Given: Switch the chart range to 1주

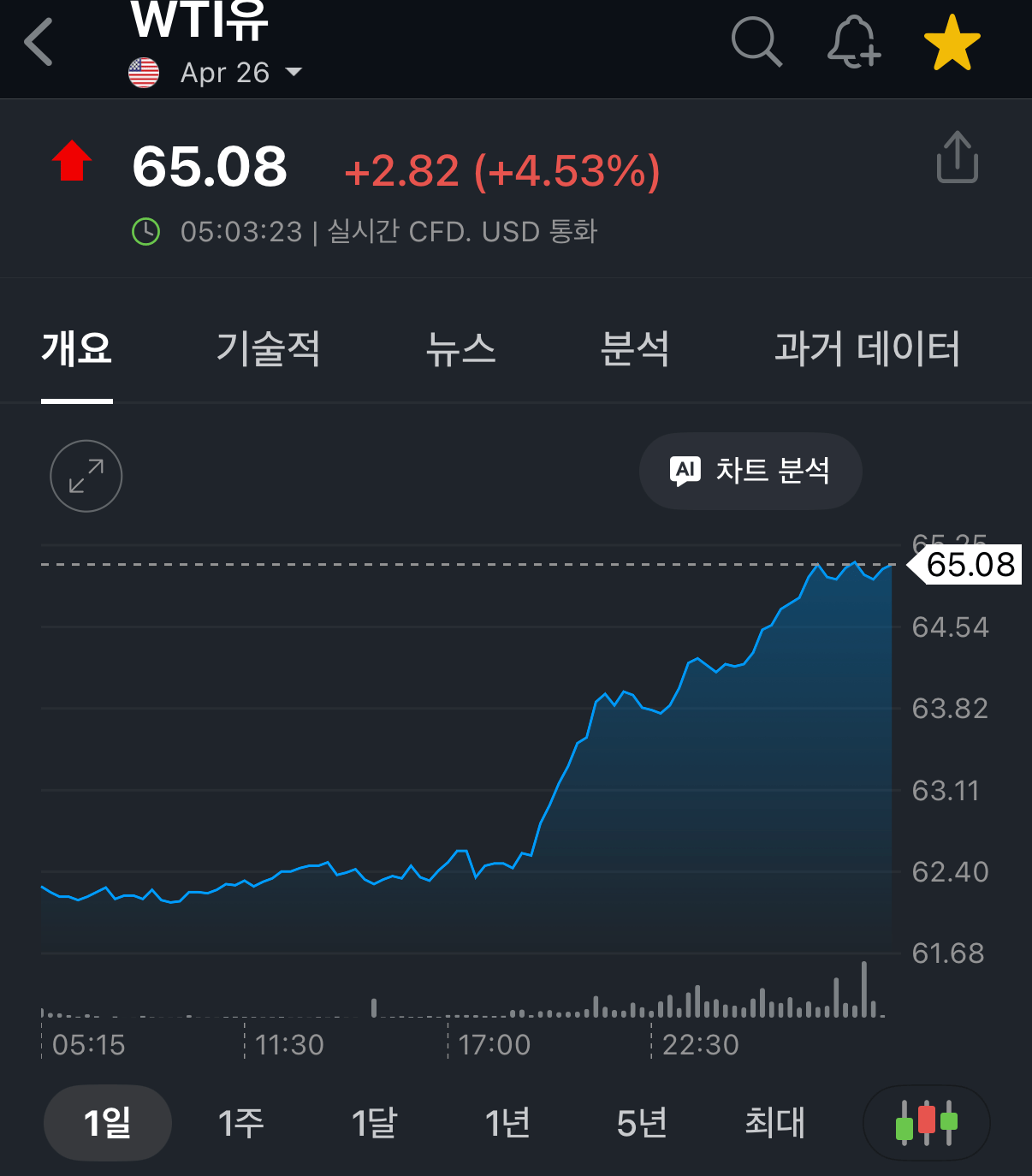Looking at the screenshot, I should (241, 1123).
